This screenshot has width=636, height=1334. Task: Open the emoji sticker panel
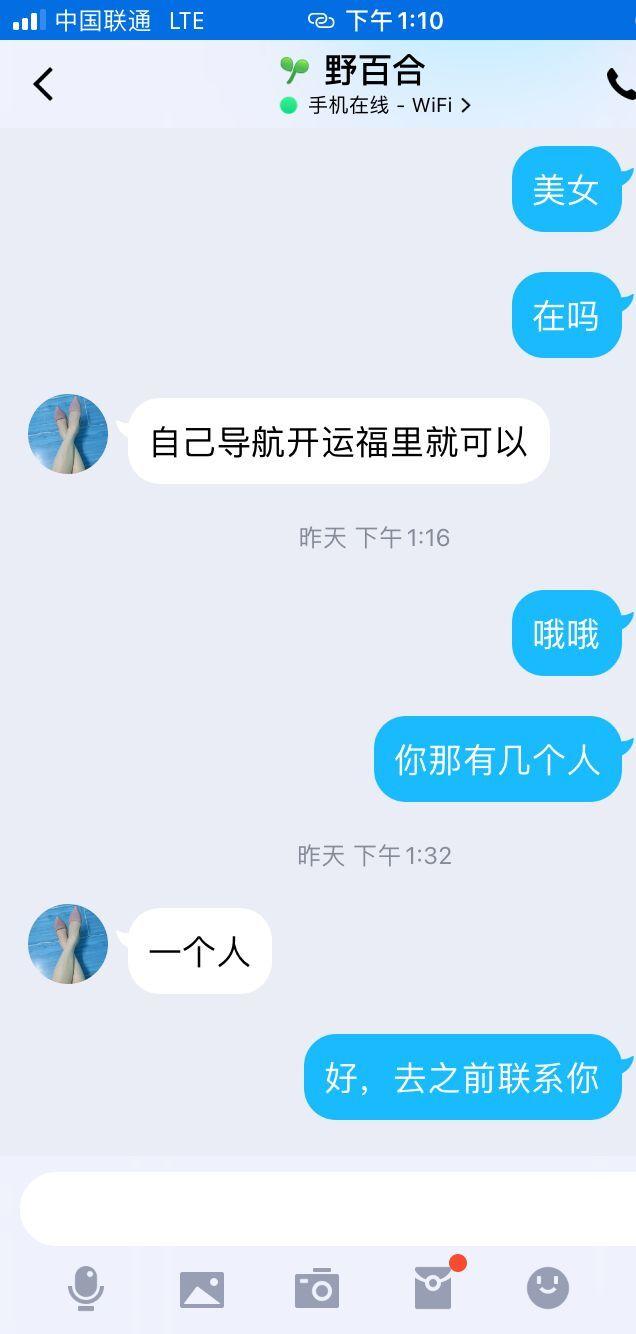548,1288
